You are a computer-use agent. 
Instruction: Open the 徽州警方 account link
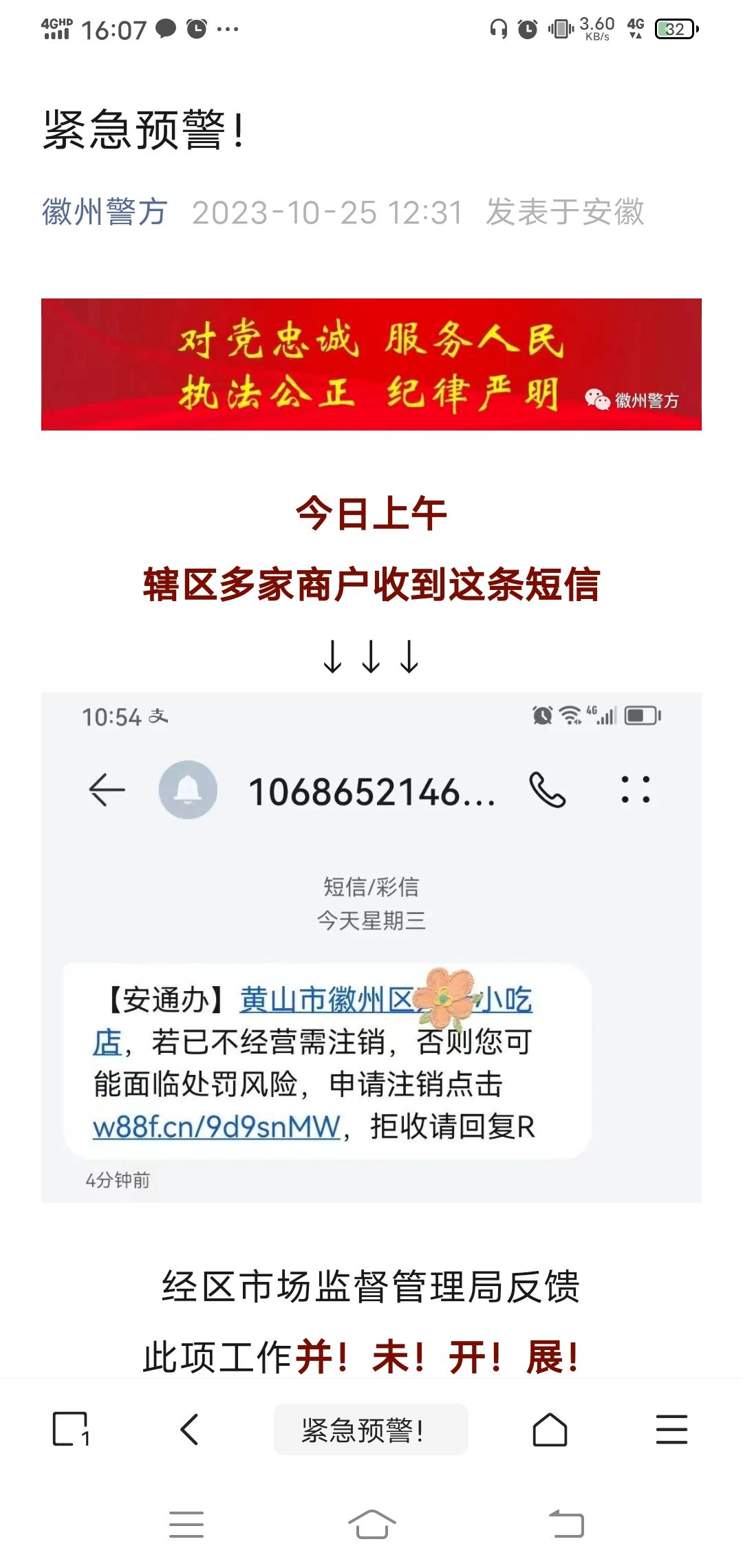pyautogui.click(x=105, y=212)
